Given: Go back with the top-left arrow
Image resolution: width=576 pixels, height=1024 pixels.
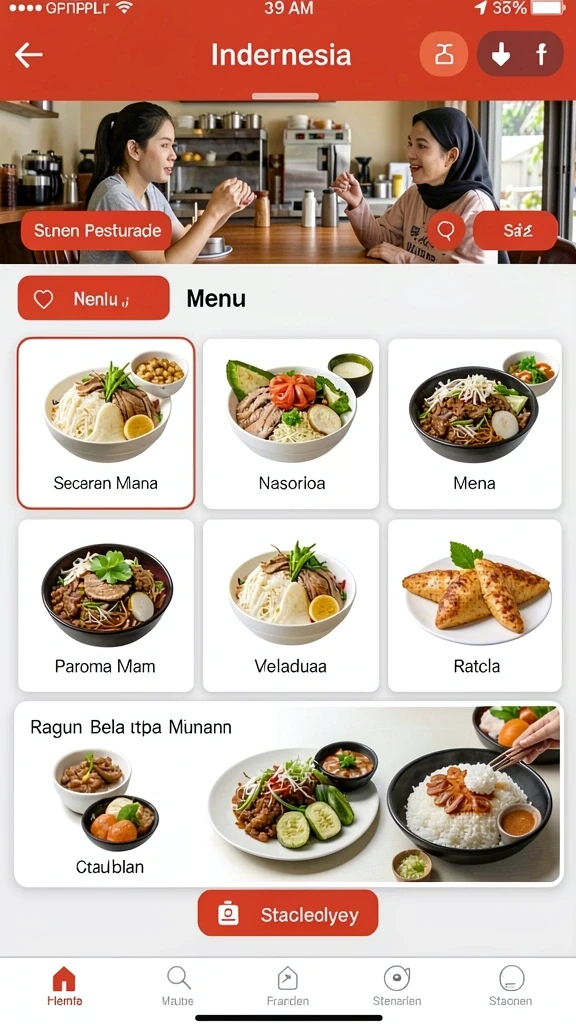Looking at the screenshot, I should tap(29, 55).
